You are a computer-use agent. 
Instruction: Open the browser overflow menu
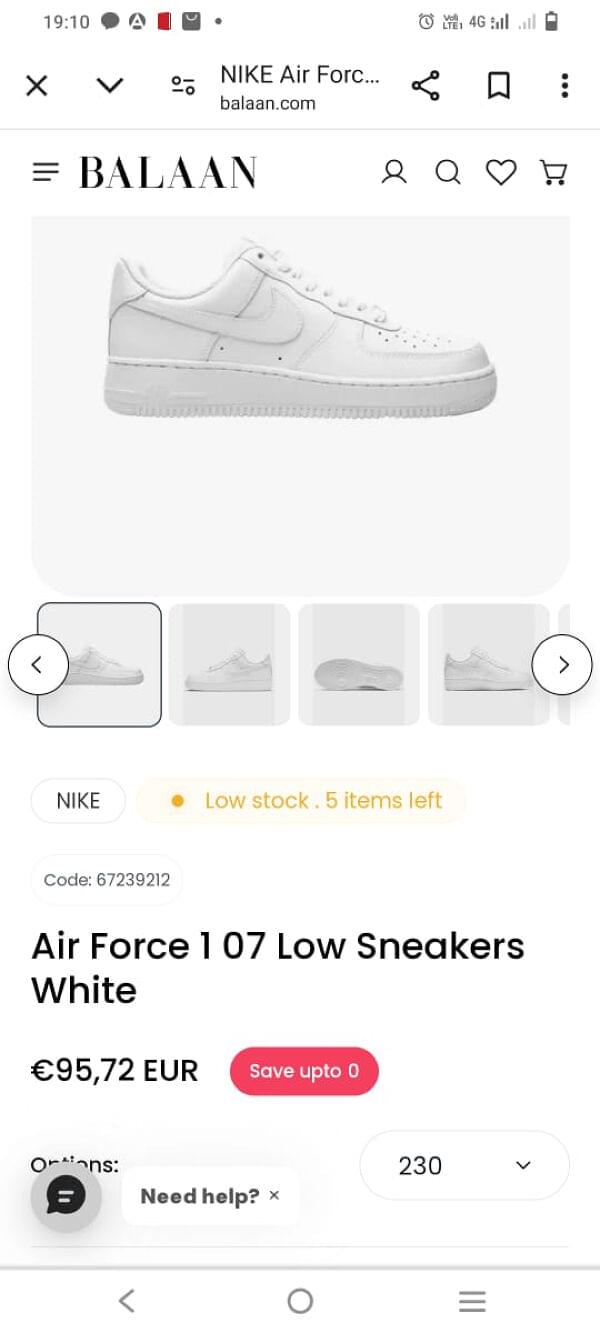click(x=565, y=86)
